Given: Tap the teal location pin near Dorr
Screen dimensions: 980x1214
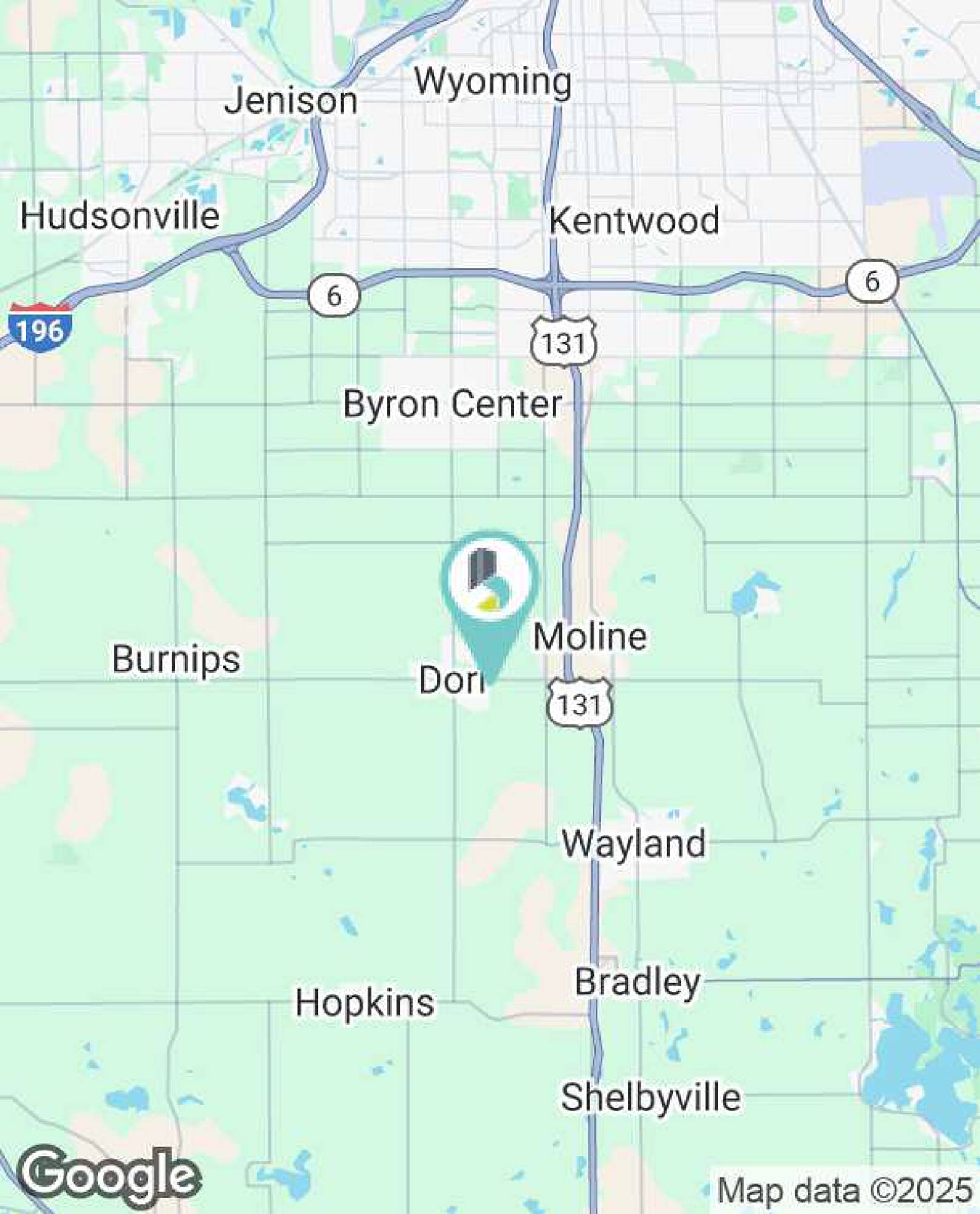Looking at the screenshot, I should pos(489,583).
